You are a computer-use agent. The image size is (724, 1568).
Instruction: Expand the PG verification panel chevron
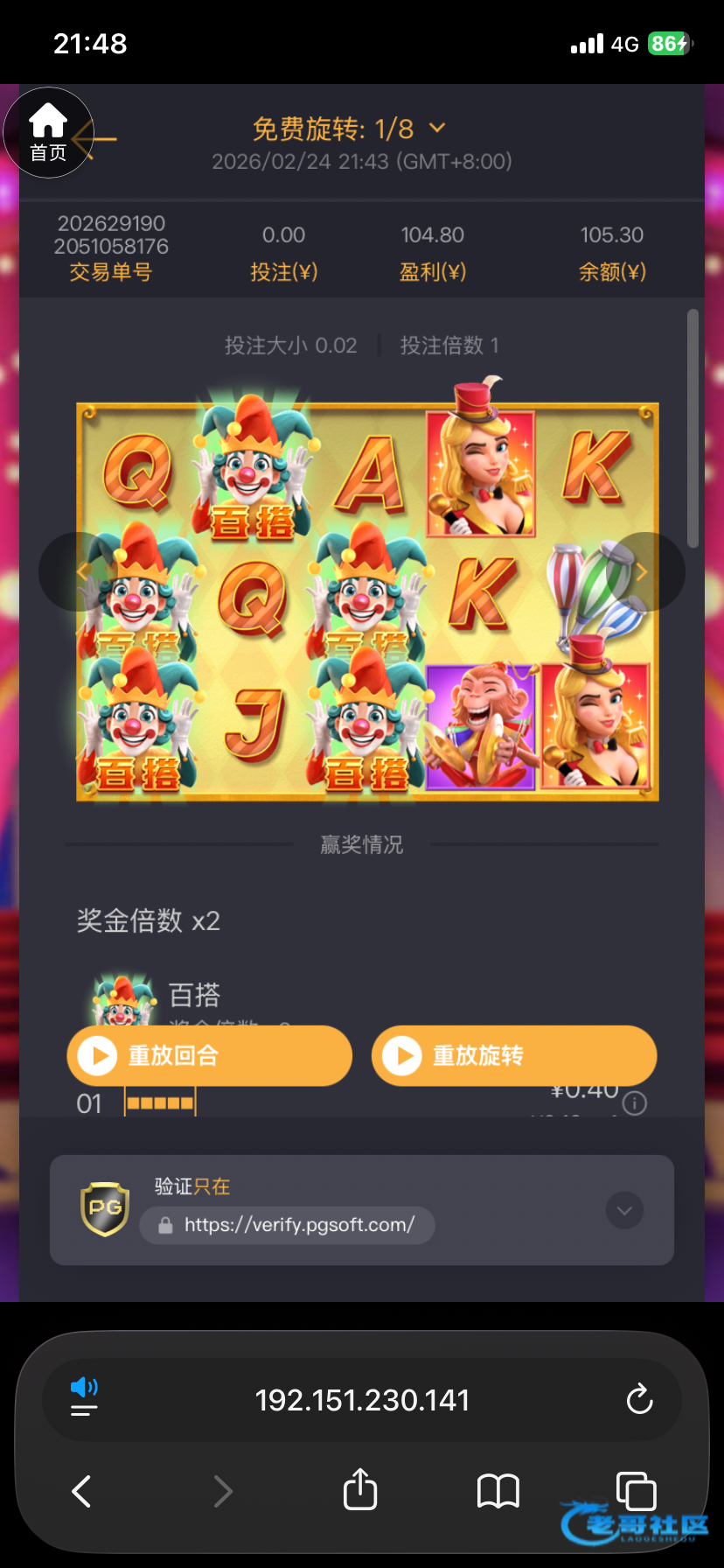(x=624, y=1210)
